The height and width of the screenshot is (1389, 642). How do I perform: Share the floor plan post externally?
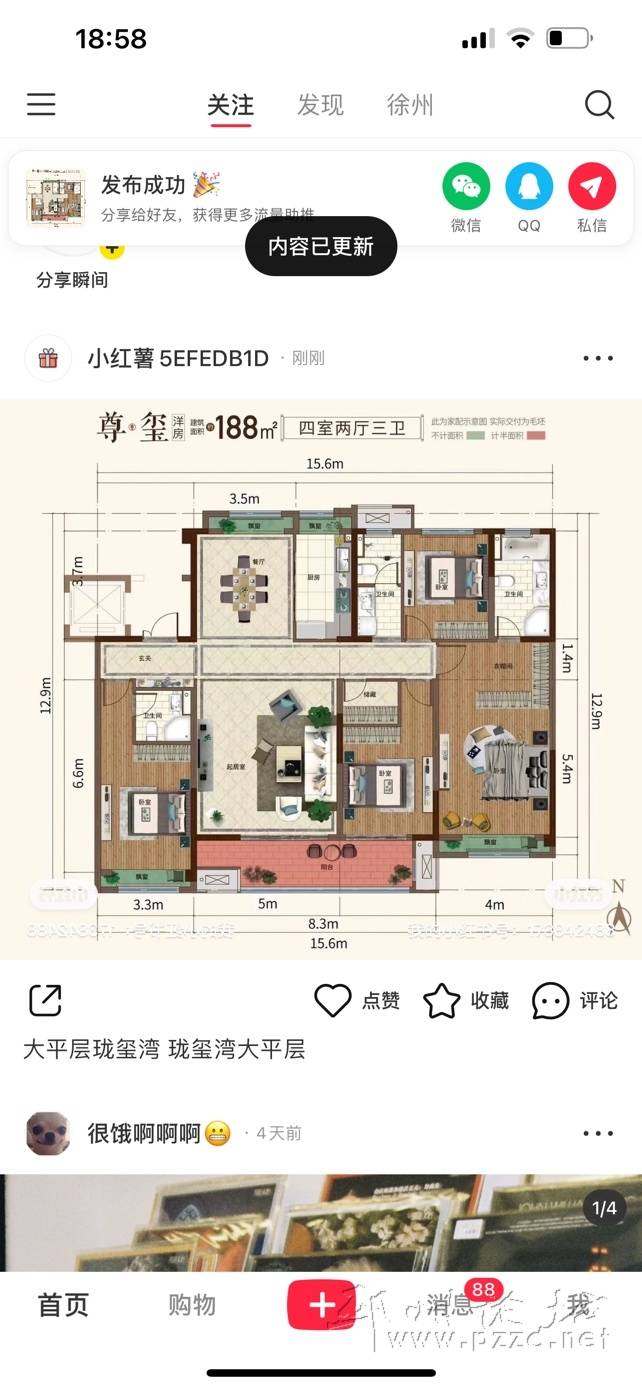pyautogui.click(x=45, y=1000)
